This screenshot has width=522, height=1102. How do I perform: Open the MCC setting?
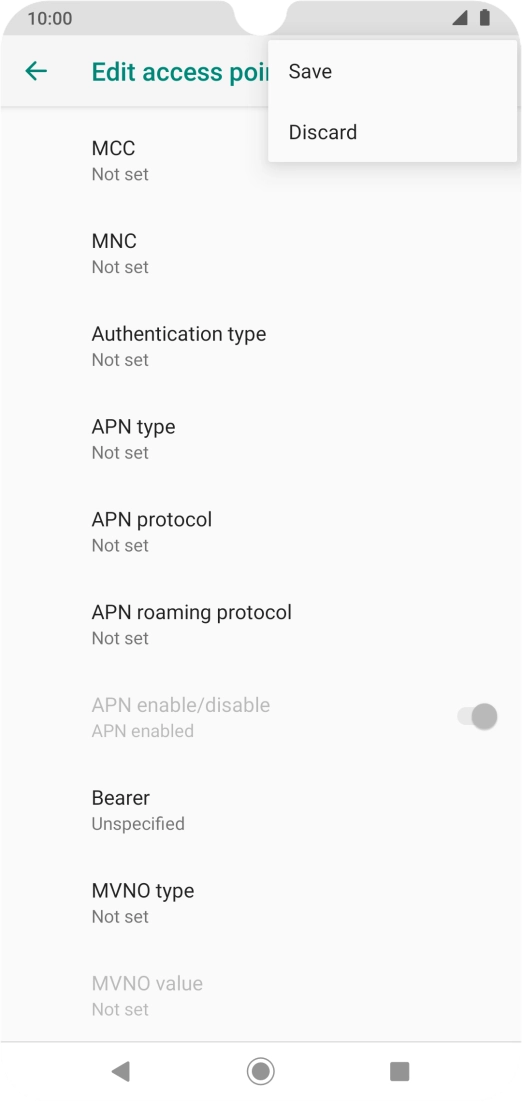[261, 160]
